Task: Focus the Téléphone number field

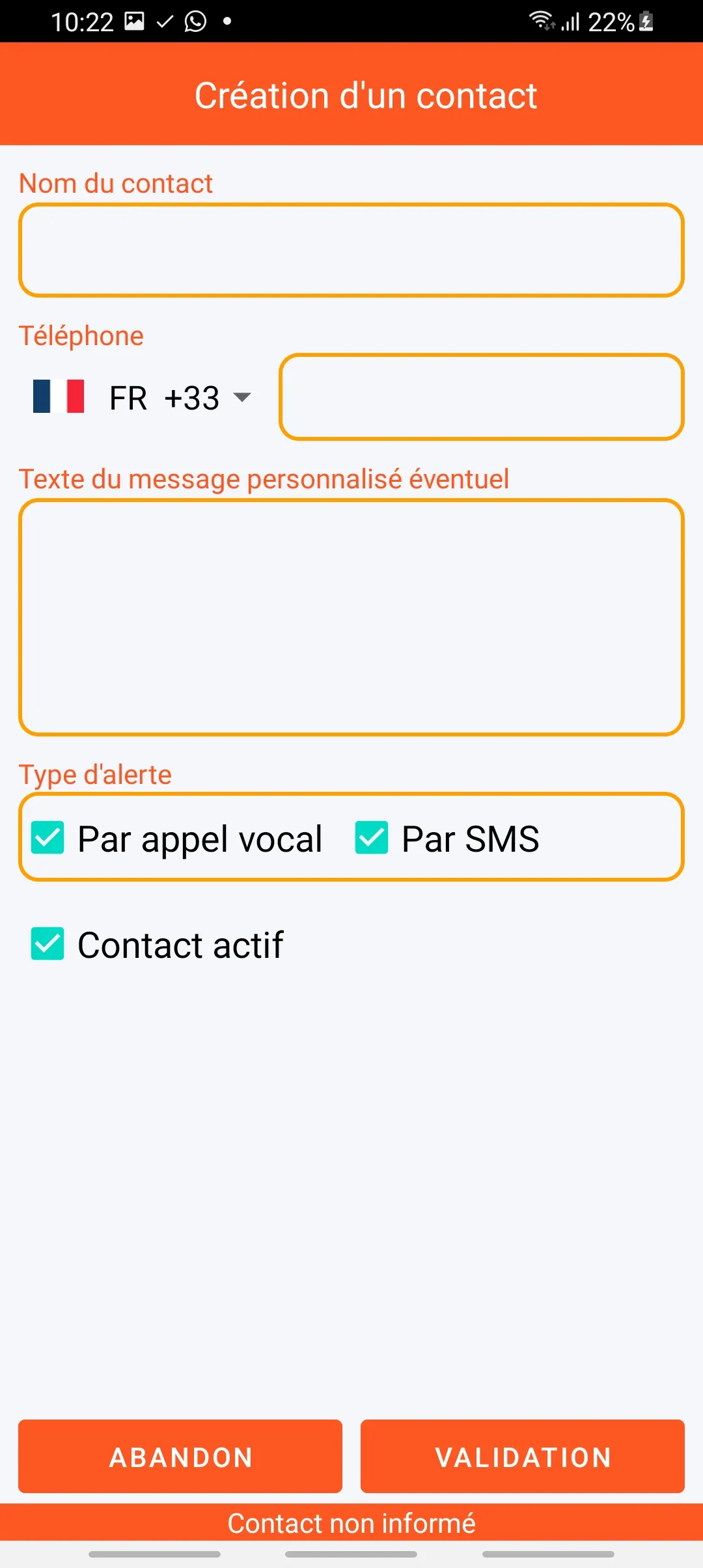Action: pos(482,397)
